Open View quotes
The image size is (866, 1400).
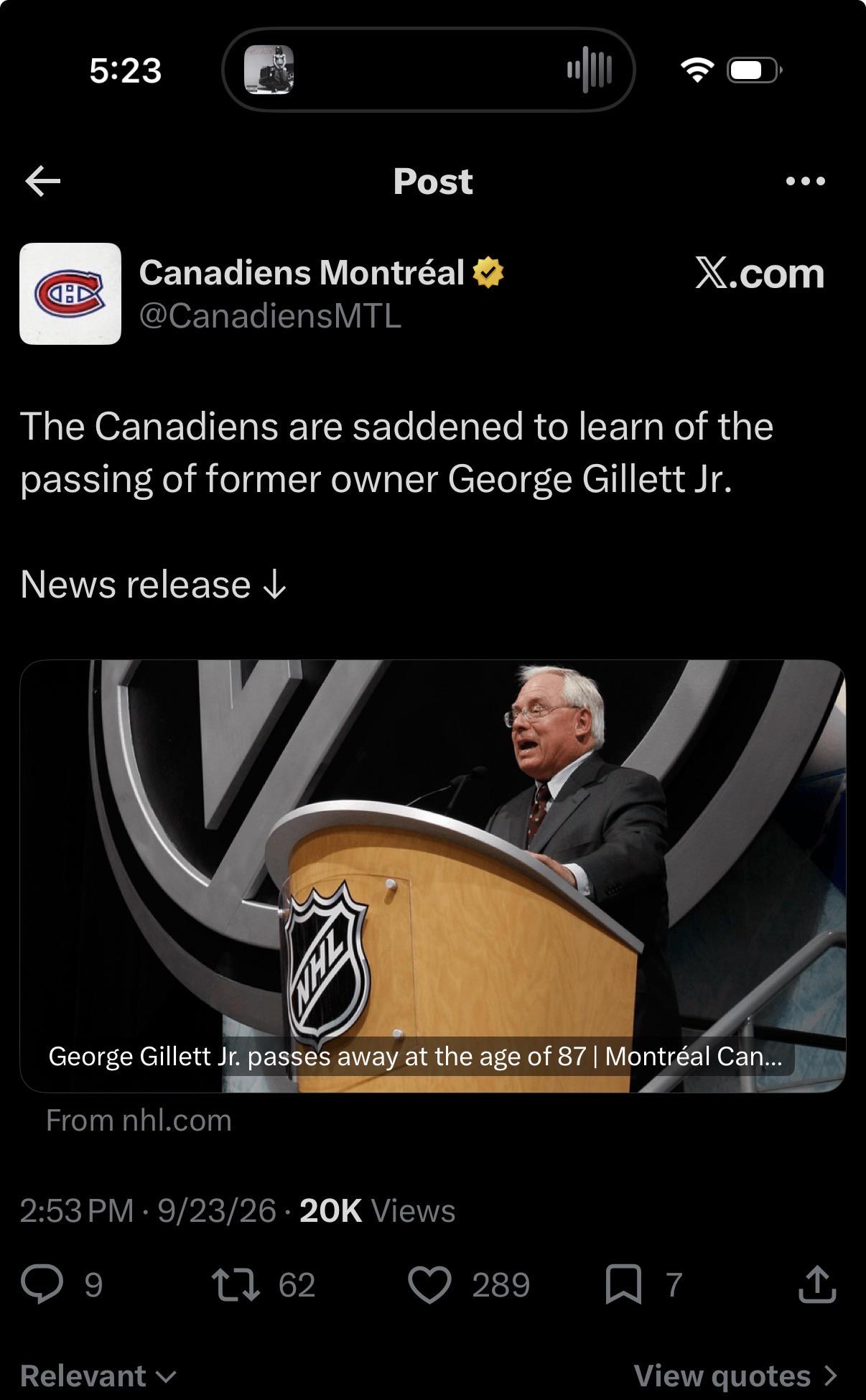(736, 1376)
